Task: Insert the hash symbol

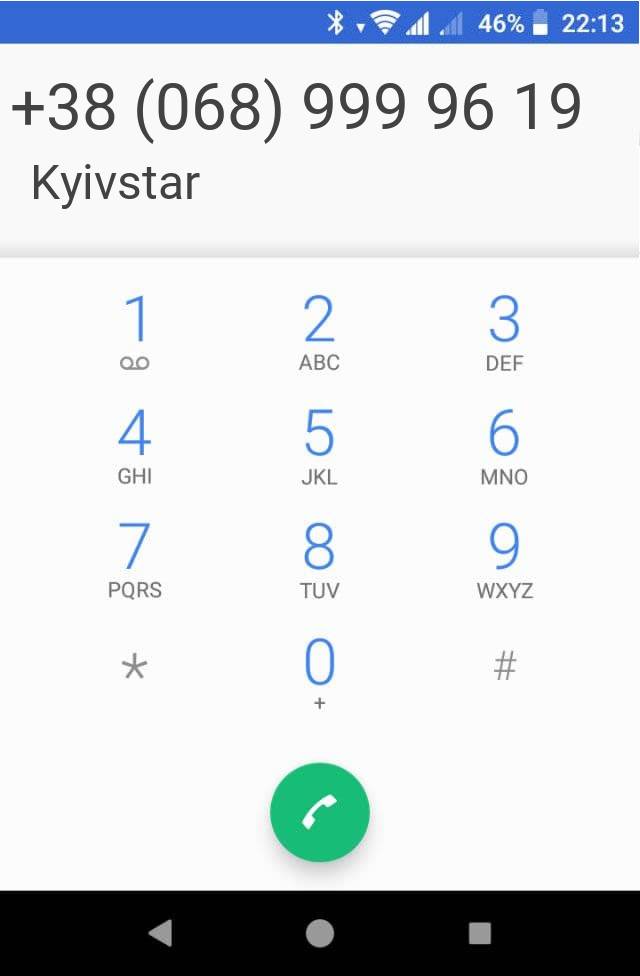Action: pos(504,666)
